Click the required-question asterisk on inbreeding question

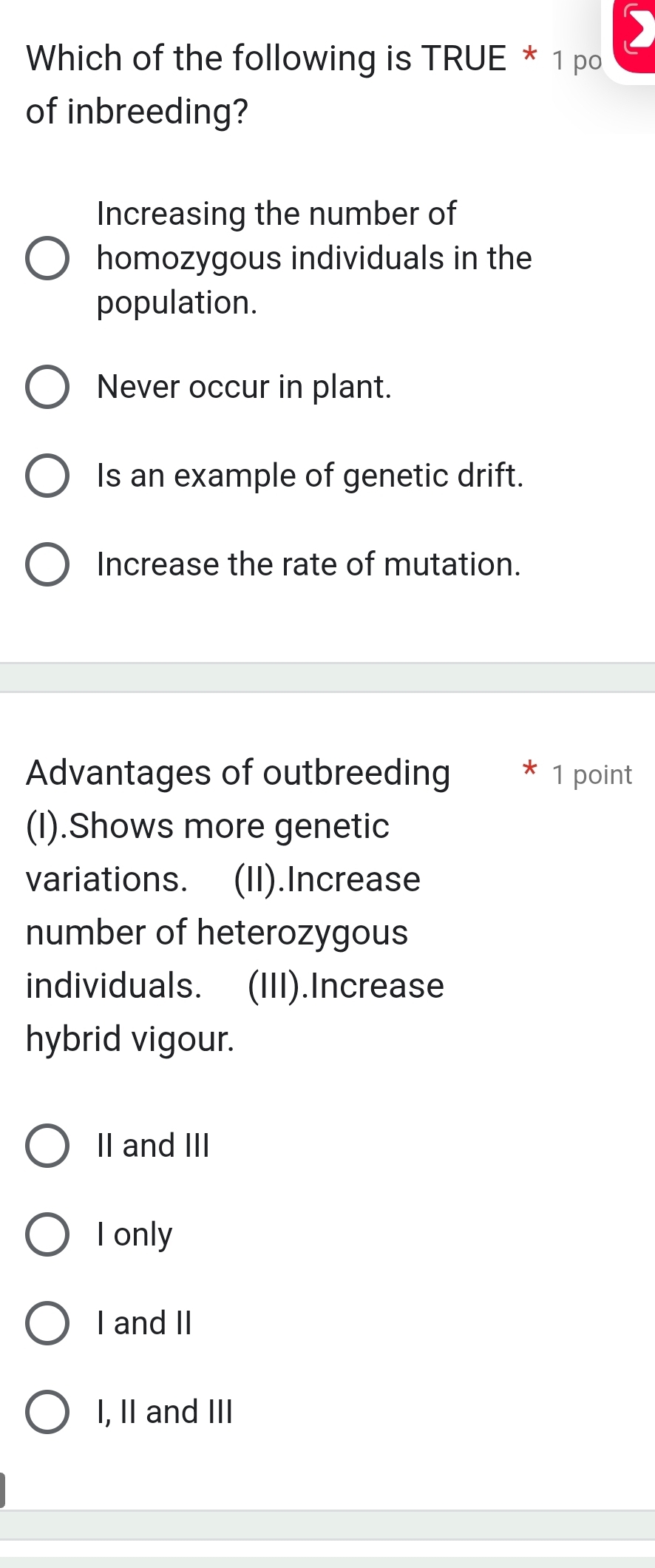coord(531,55)
